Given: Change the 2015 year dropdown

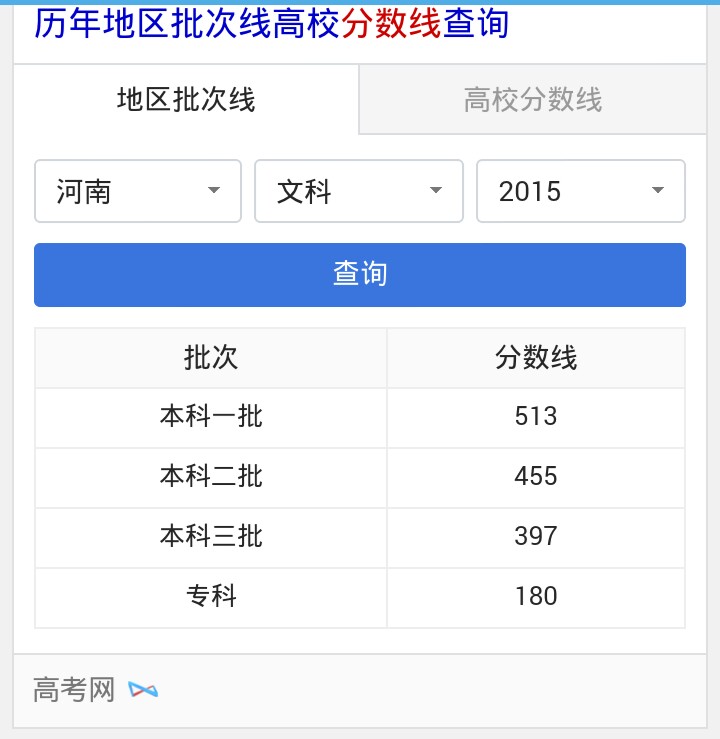Looking at the screenshot, I should click(x=581, y=191).
